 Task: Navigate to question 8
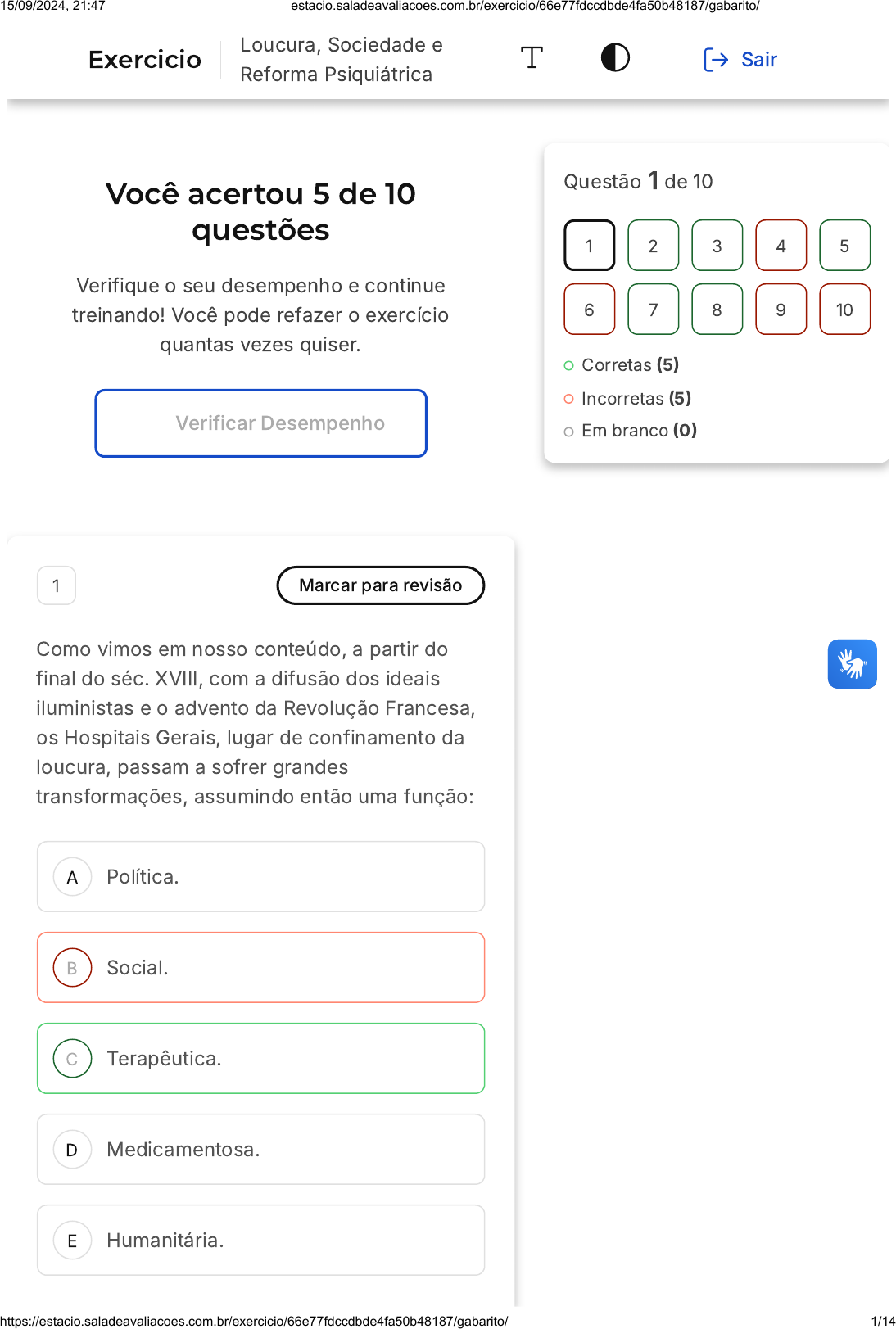pyautogui.click(x=717, y=310)
